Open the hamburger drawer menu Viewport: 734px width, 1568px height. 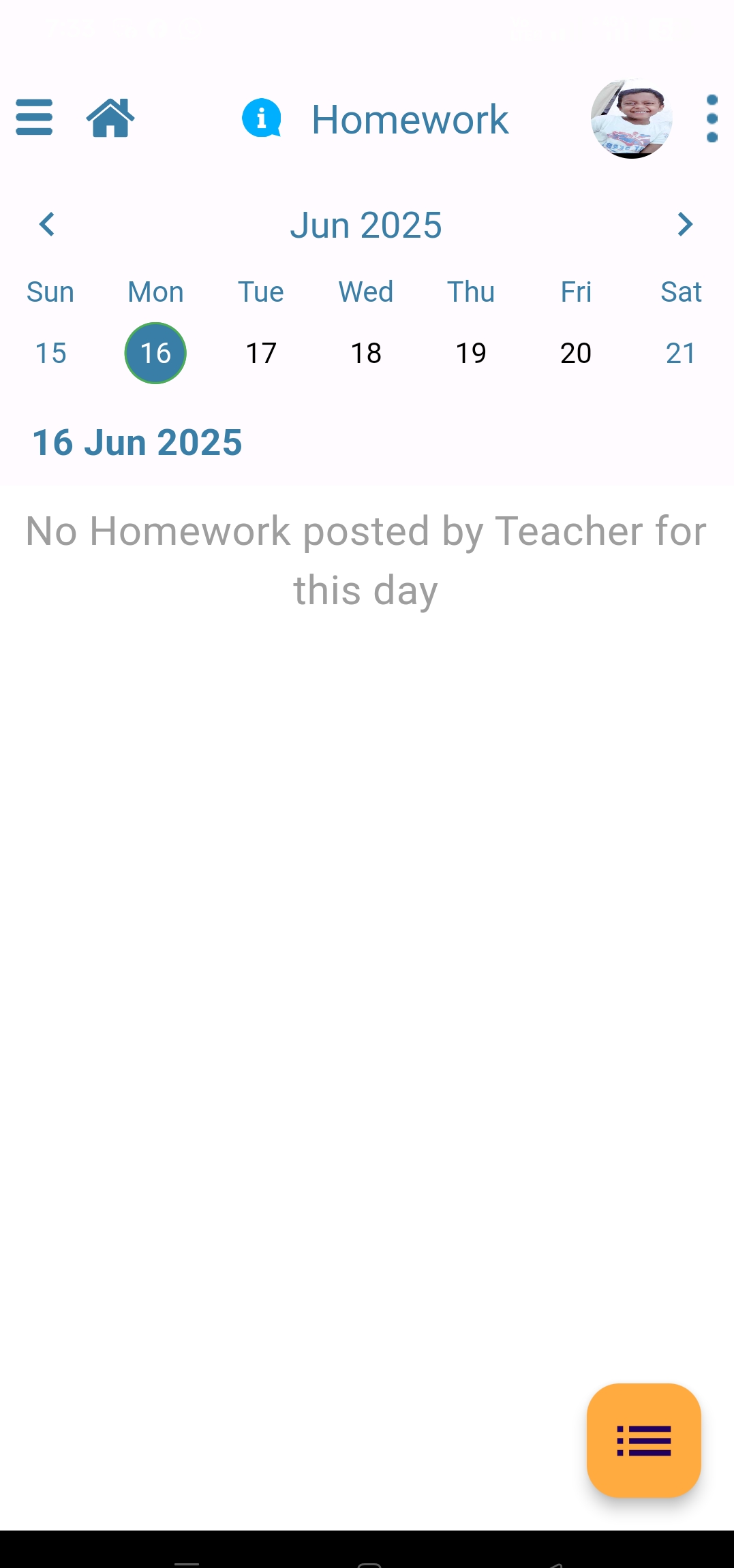(x=34, y=118)
